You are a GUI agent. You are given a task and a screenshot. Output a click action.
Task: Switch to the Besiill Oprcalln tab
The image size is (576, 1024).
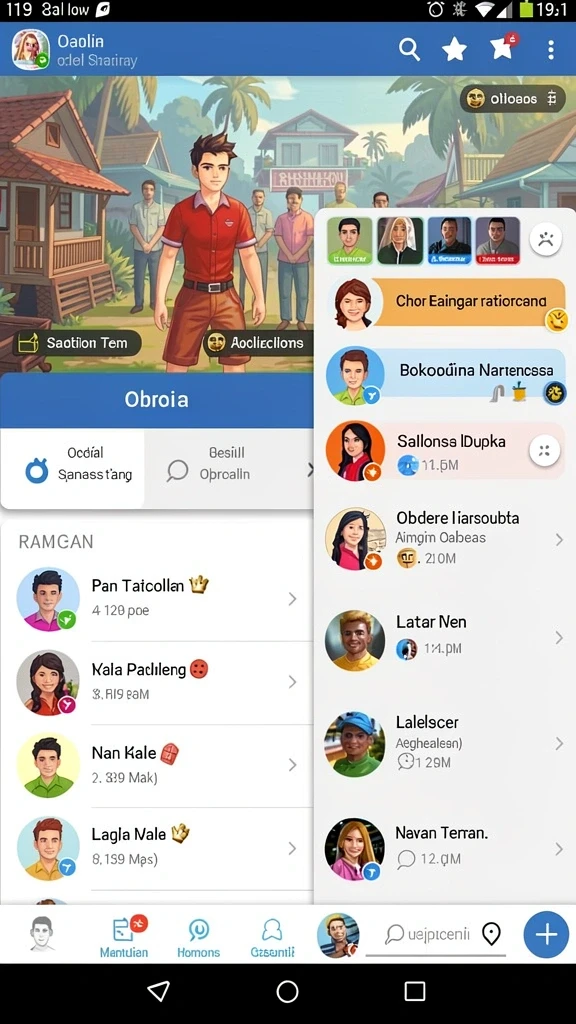coord(226,464)
